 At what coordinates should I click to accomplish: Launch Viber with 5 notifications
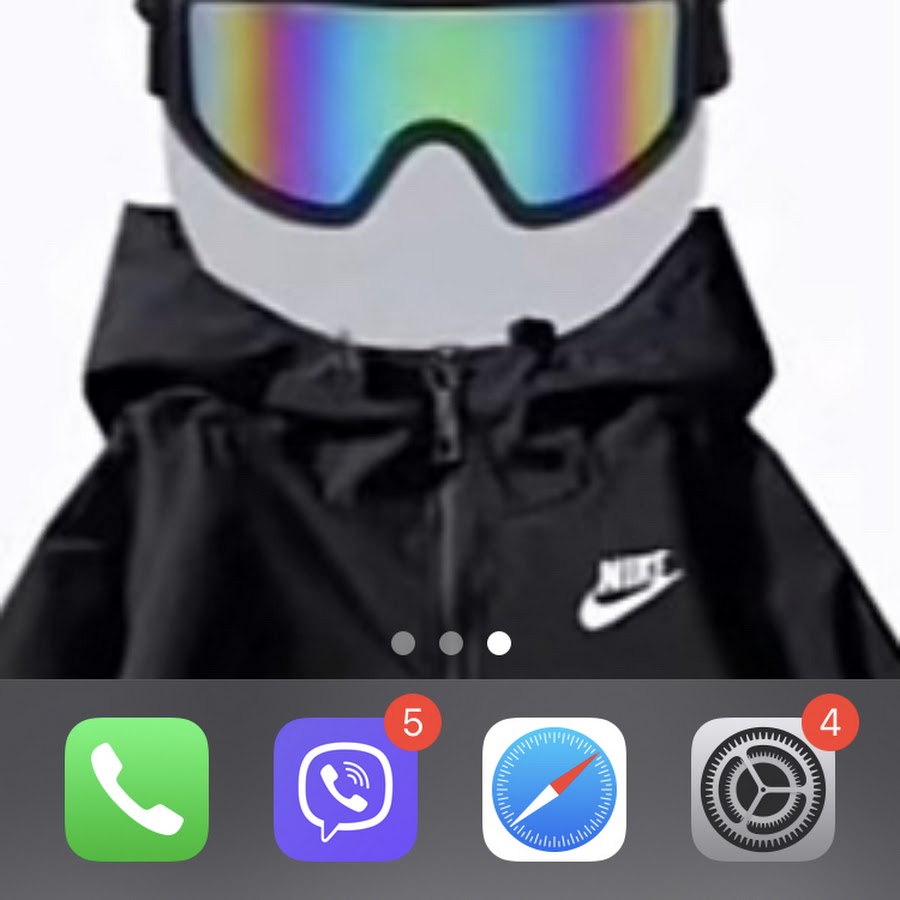346,789
